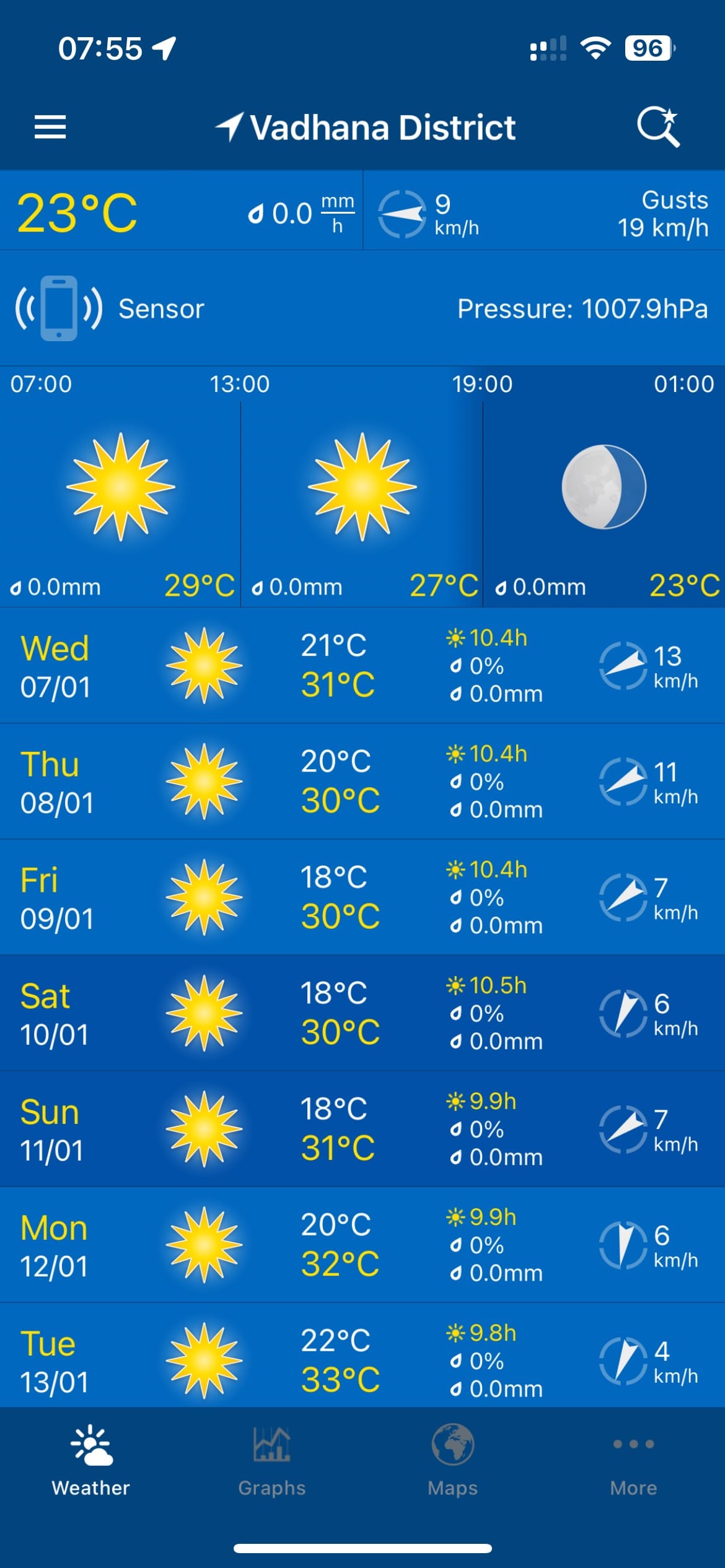The image size is (725, 1568).
Task: Switch to the Maps tab
Action: click(452, 1461)
